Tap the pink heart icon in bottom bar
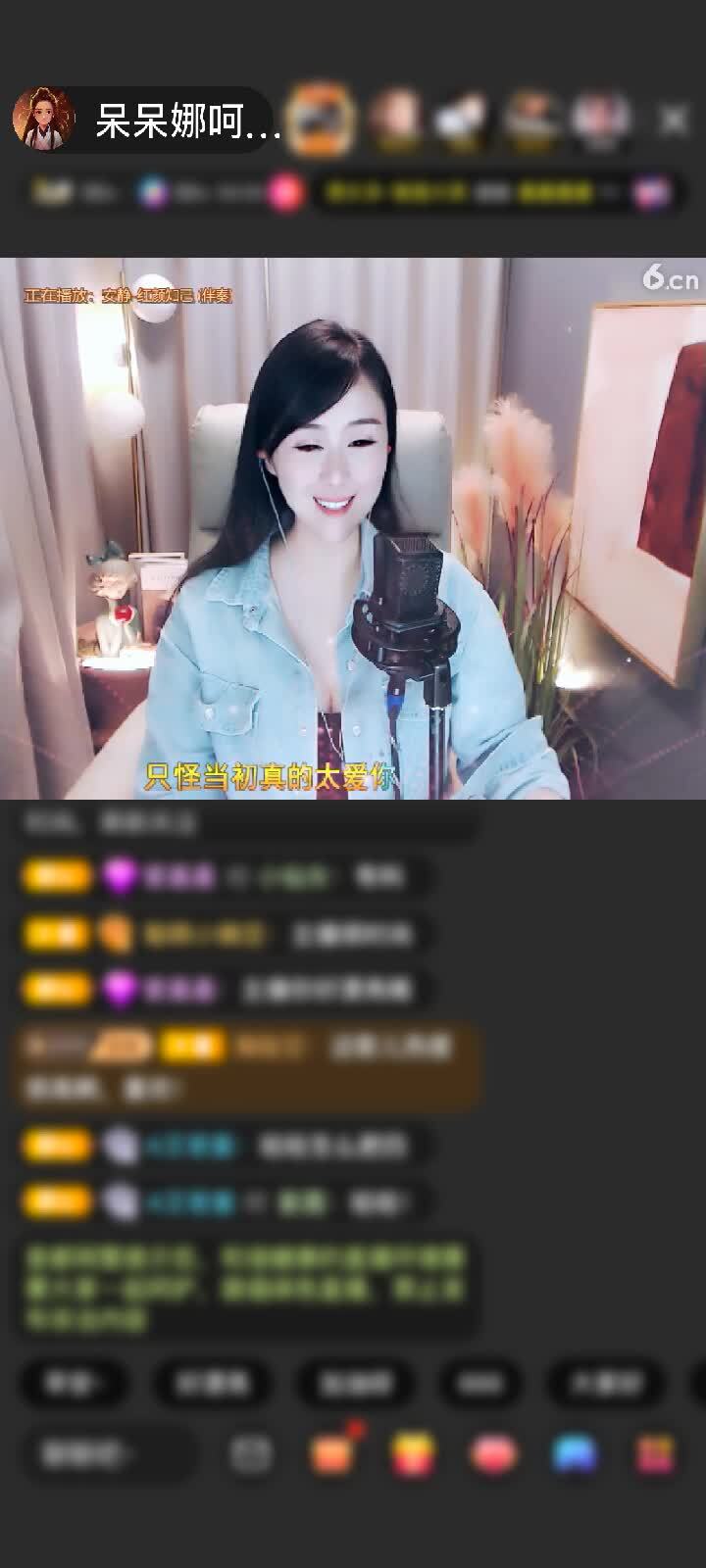The height and width of the screenshot is (1568, 706). click(x=493, y=1454)
